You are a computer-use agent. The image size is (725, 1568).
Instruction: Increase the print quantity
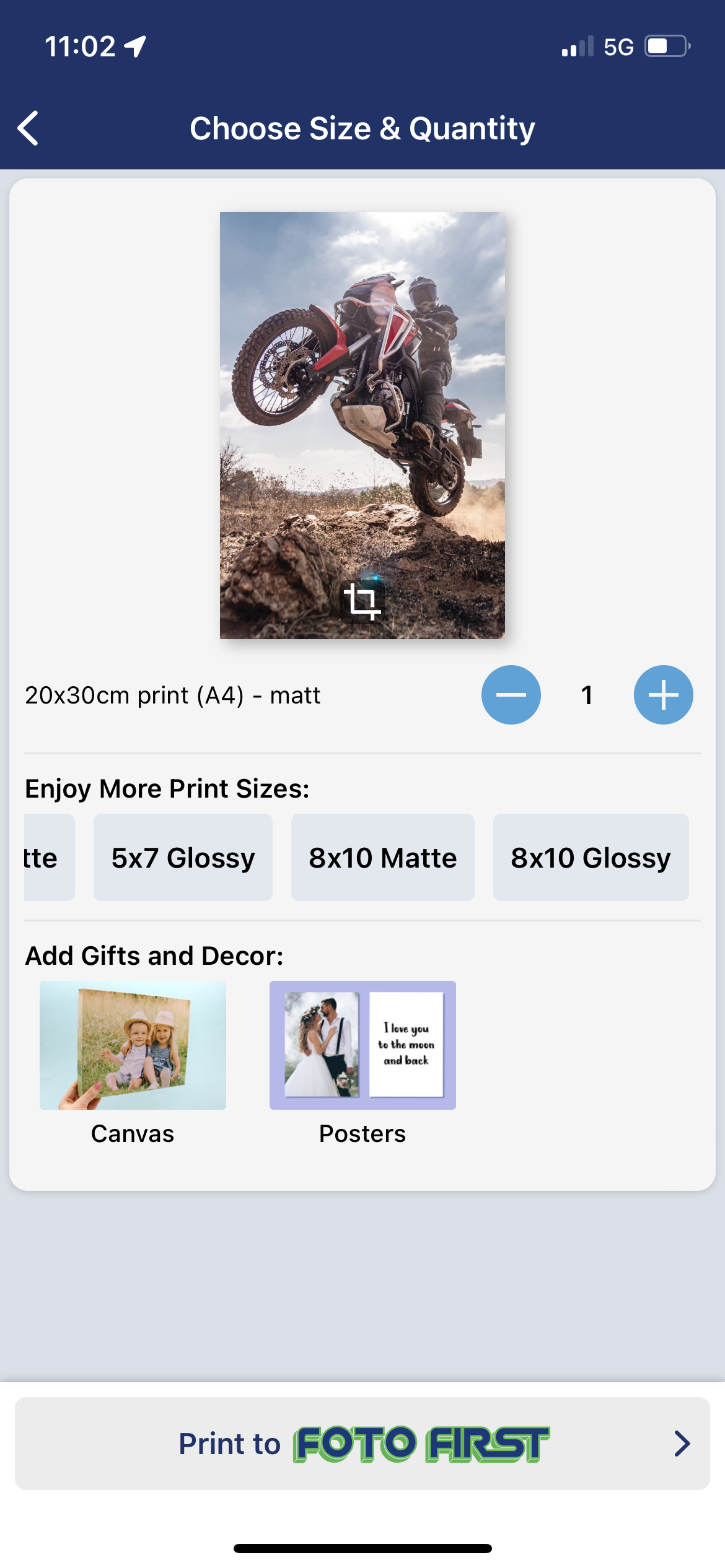pos(663,695)
